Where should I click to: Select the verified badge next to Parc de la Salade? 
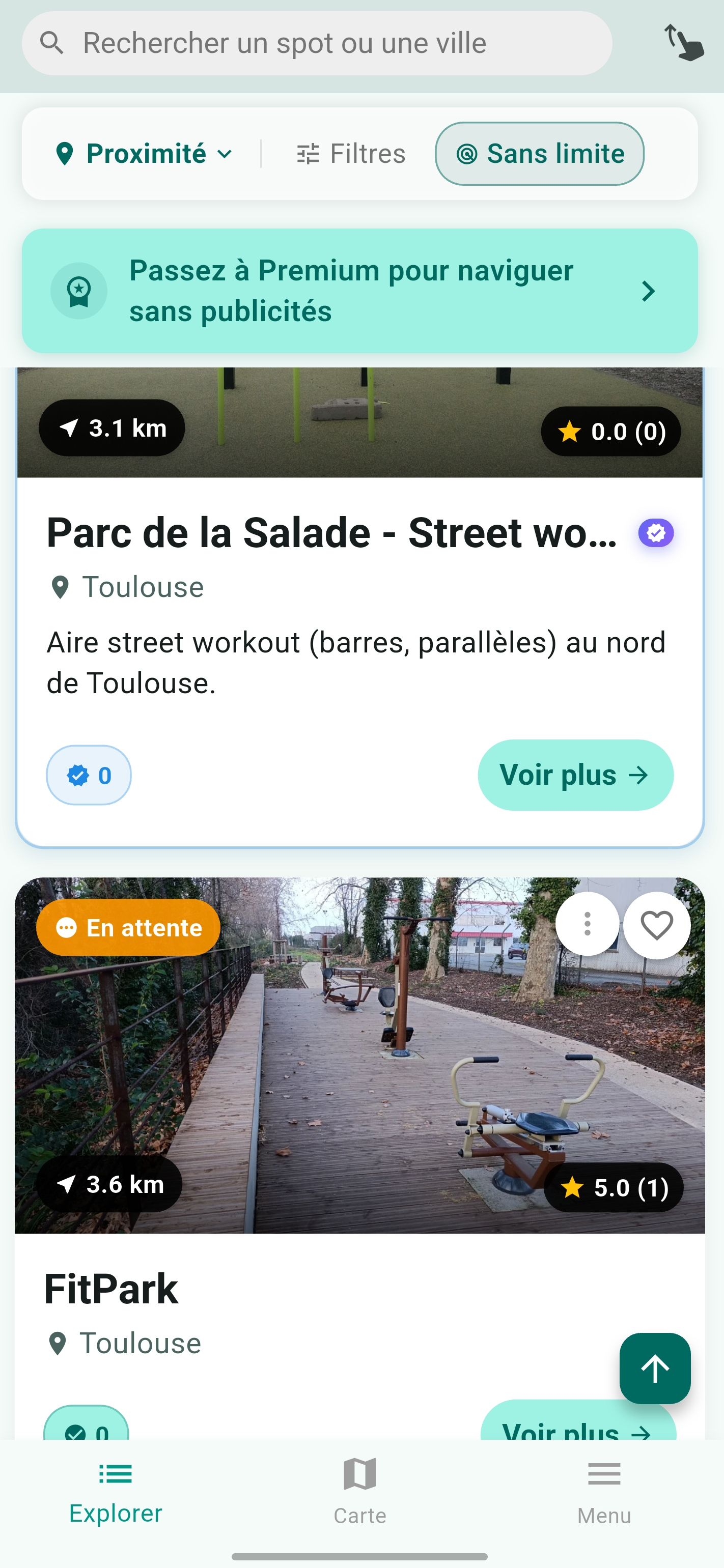tap(655, 533)
